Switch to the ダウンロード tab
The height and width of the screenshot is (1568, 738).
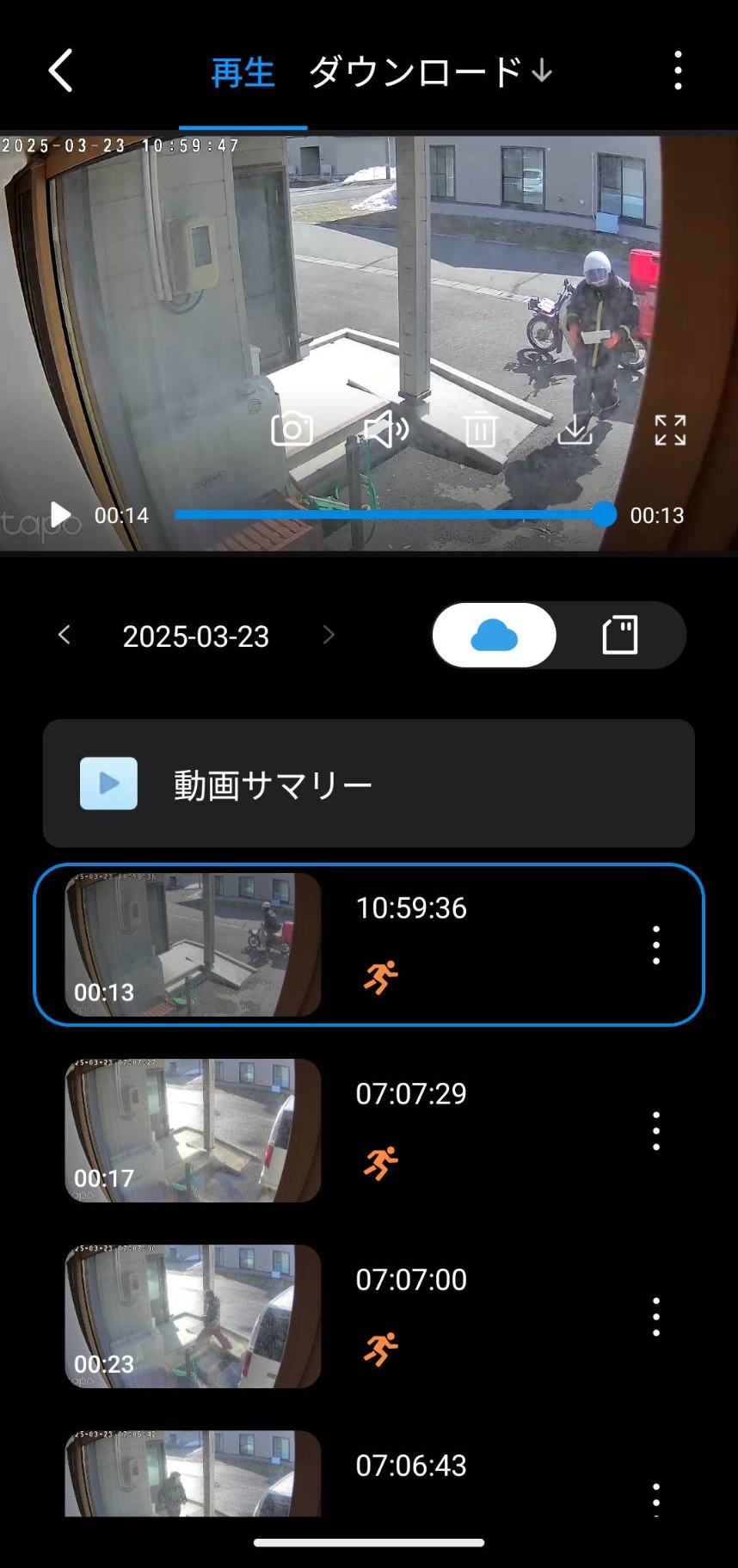pyautogui.click(x=429, y=72)
